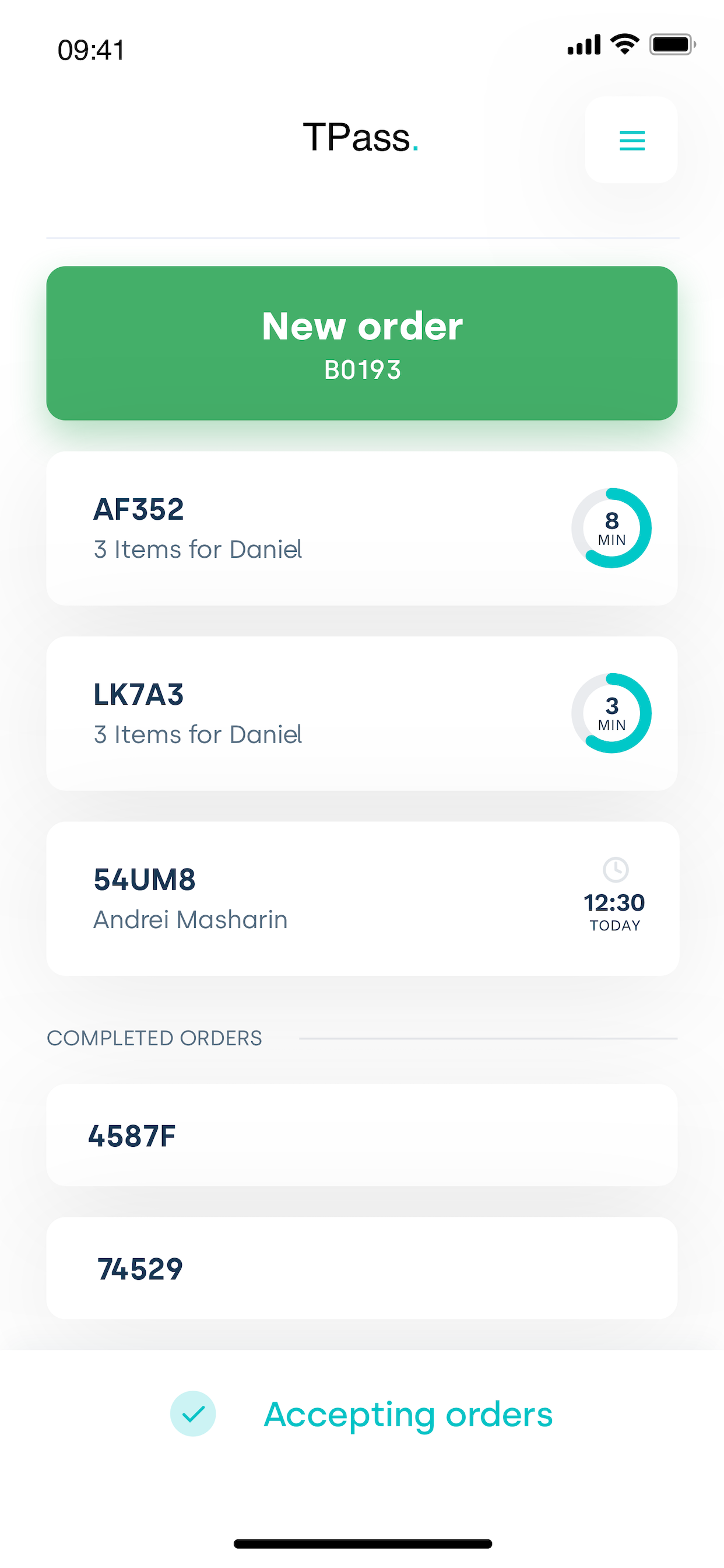
Task: Select the AF352 order card
Action: [362, 527]
